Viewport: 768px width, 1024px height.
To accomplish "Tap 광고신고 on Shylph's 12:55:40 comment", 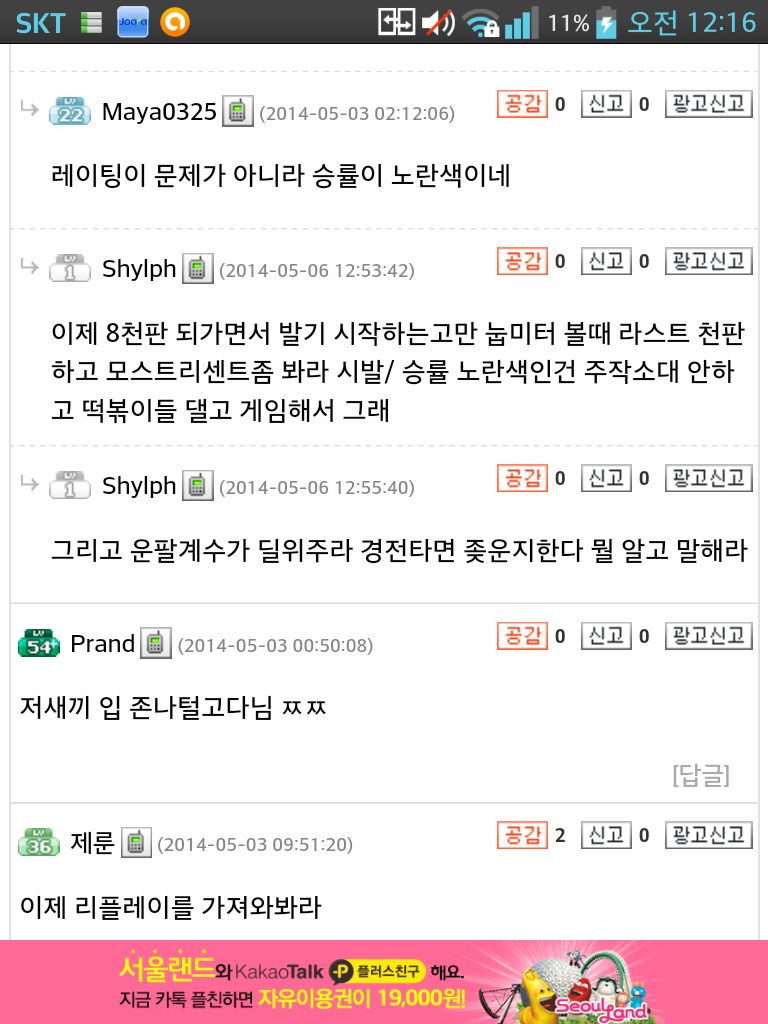I will point(708,478).
